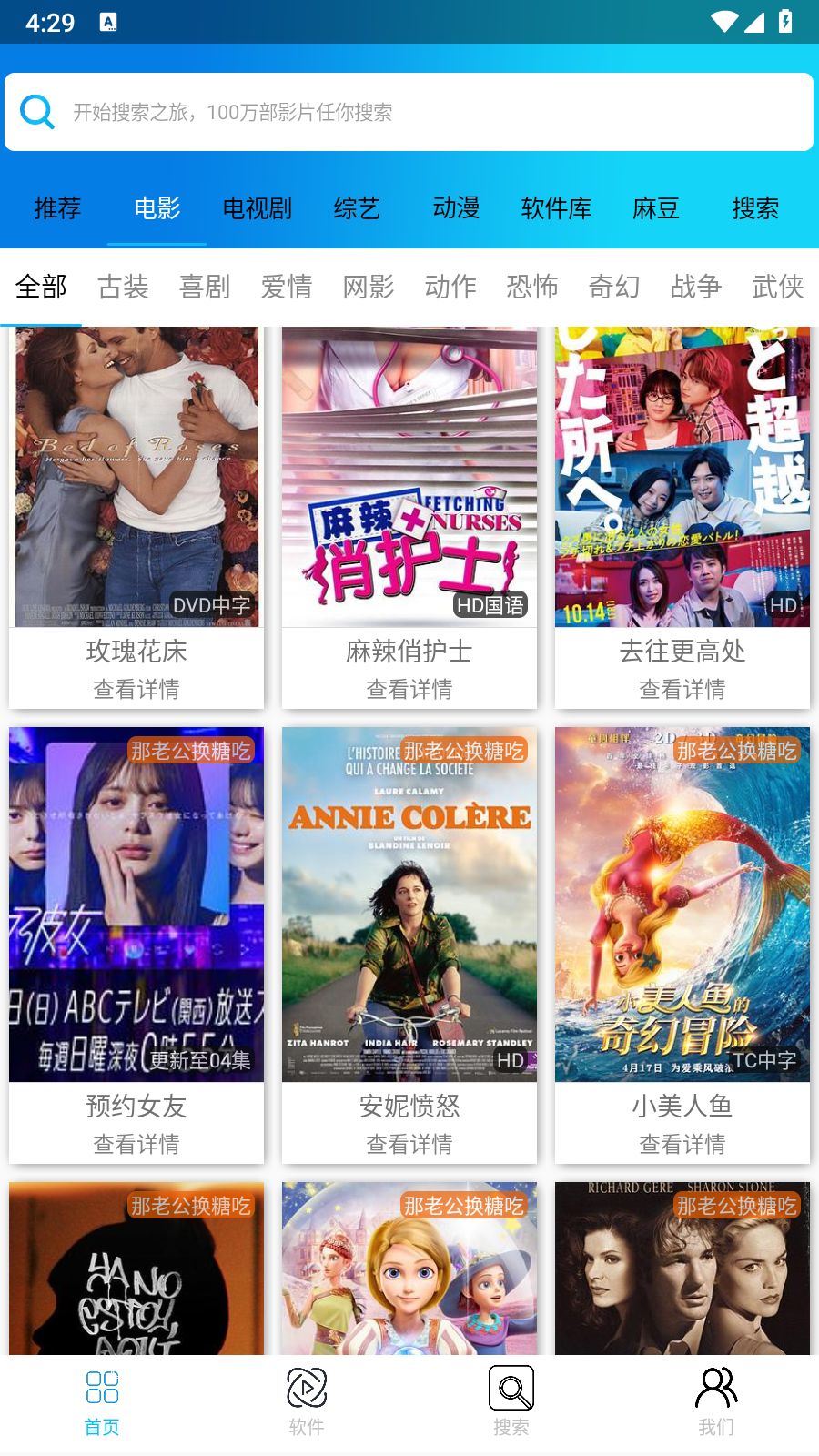Open 搜索 in the bottom navigation
This screenshot has height=1456, width=819.
pyautogui.click(x=511, y=1401)
